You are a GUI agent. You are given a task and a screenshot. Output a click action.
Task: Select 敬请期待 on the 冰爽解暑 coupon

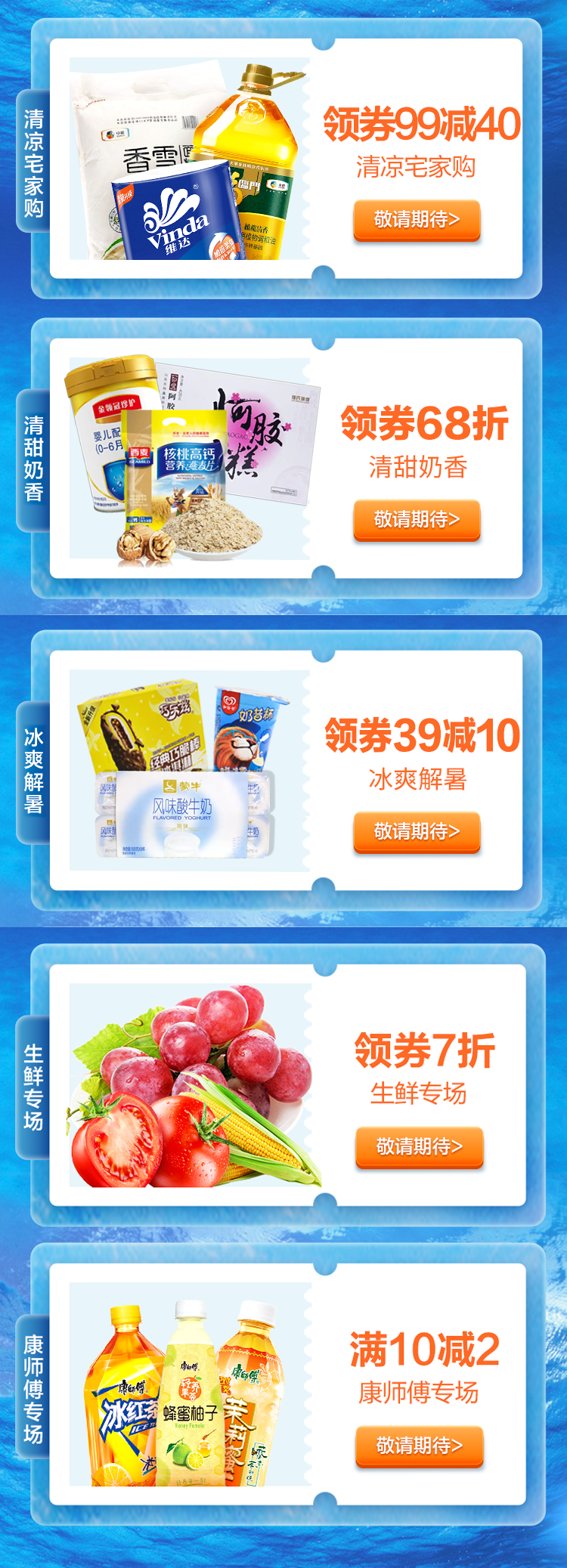point(417,832)
